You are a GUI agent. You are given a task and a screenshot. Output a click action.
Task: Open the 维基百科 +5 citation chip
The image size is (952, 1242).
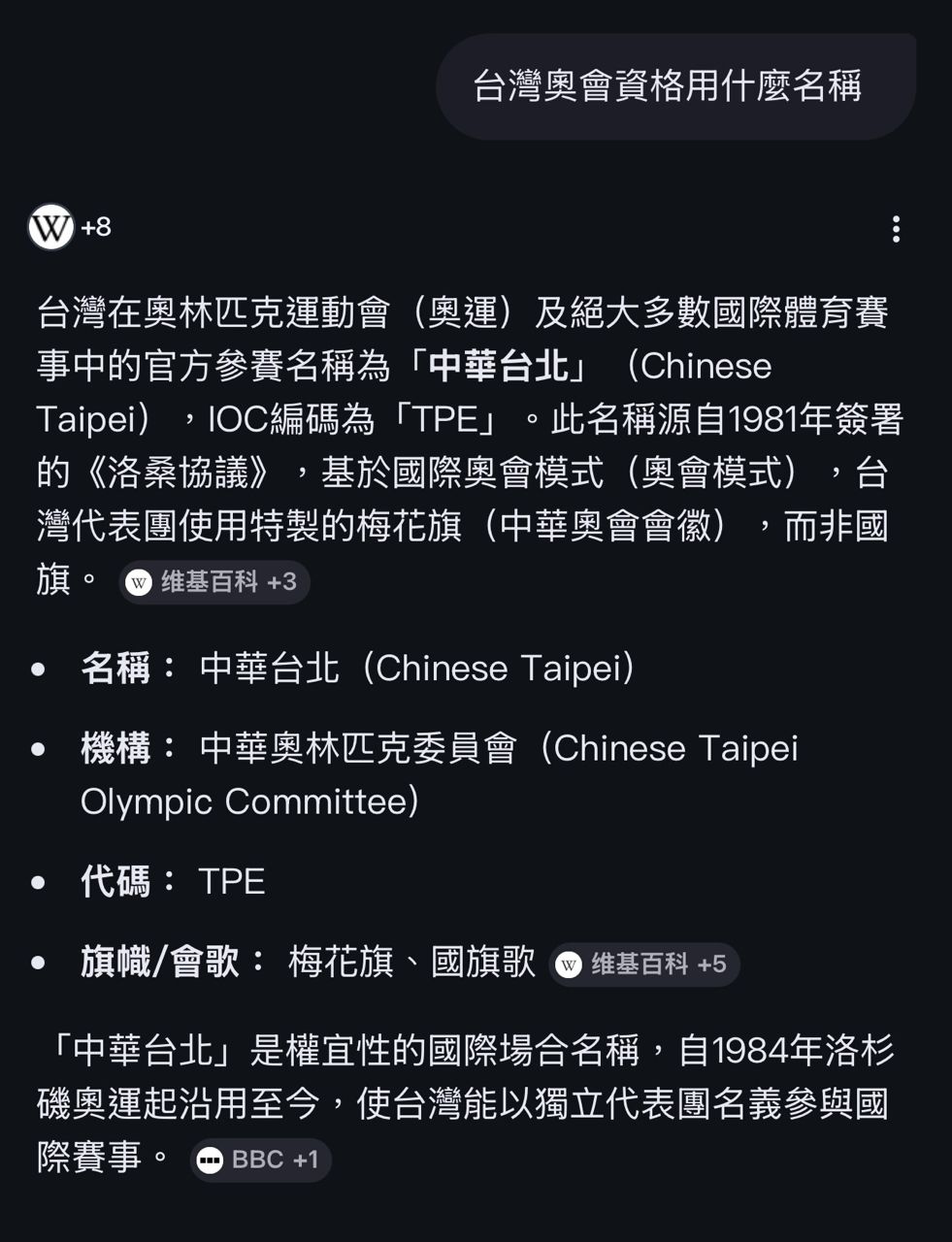point(644,964)
